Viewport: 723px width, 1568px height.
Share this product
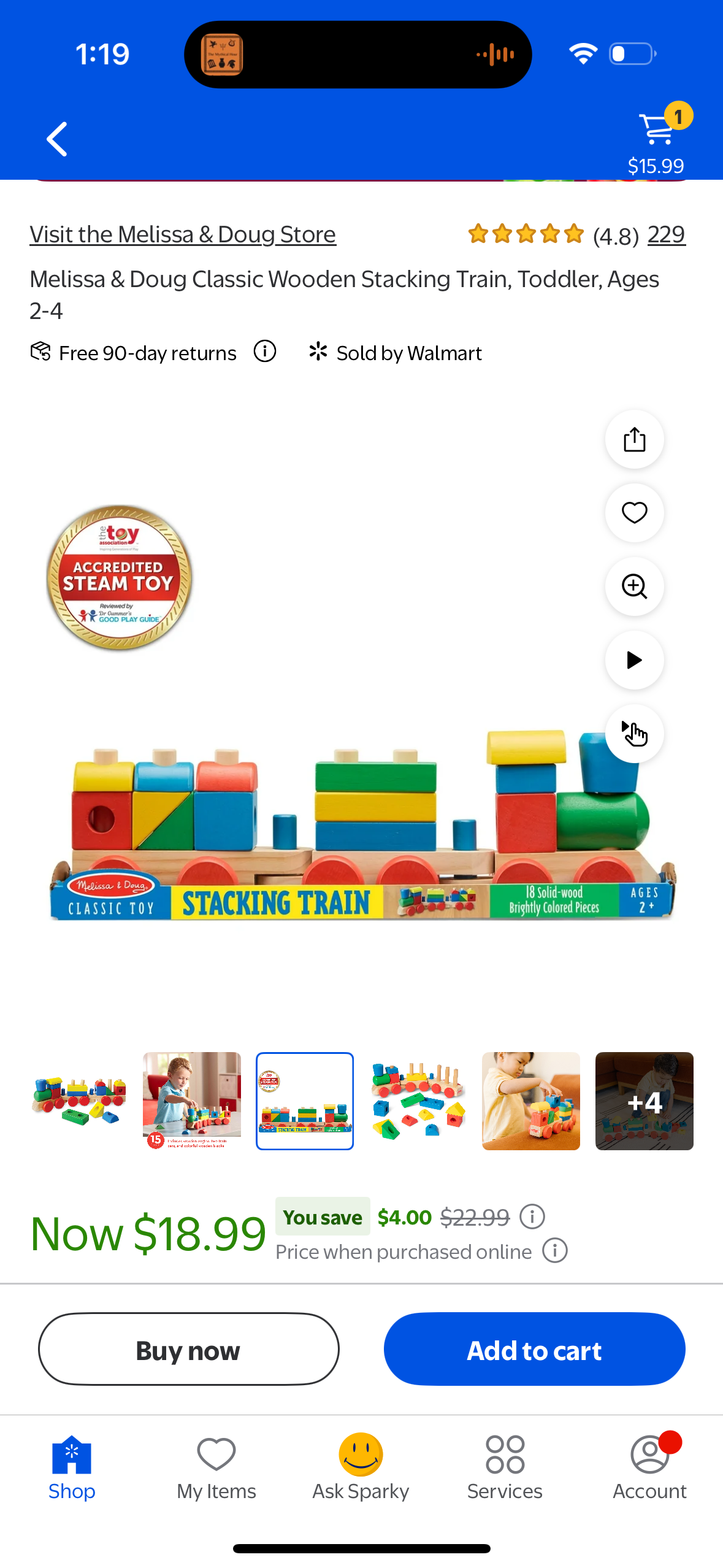click(634, 439)
